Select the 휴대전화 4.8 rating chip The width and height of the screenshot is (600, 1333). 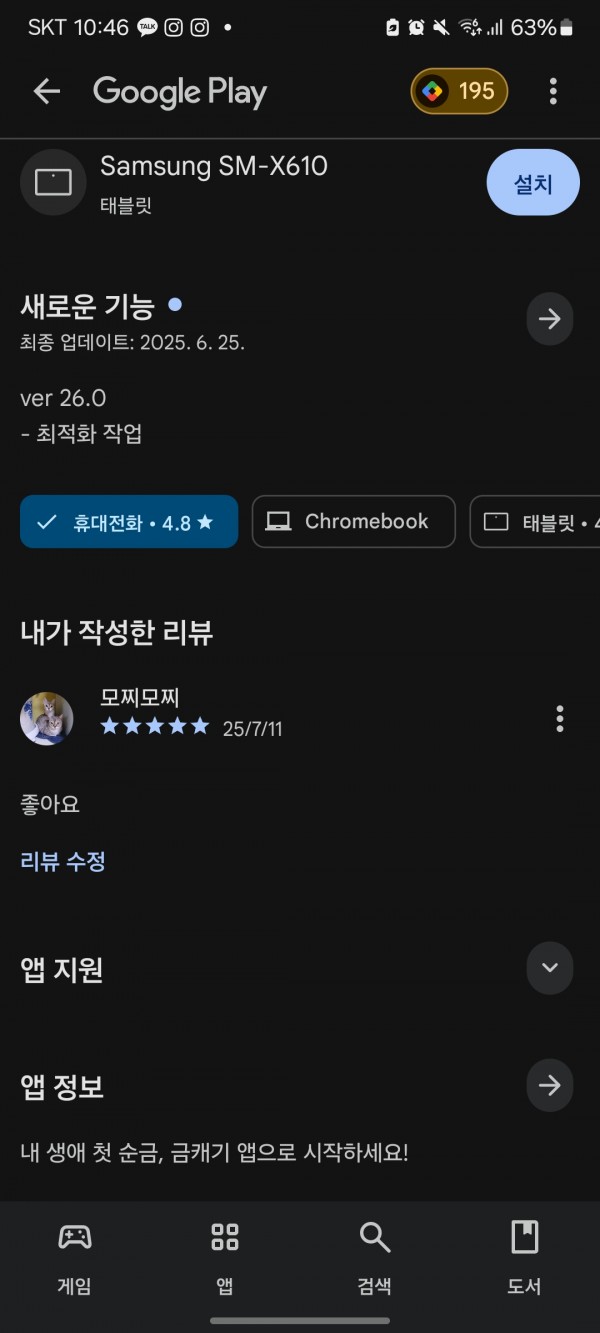[129, 522]
